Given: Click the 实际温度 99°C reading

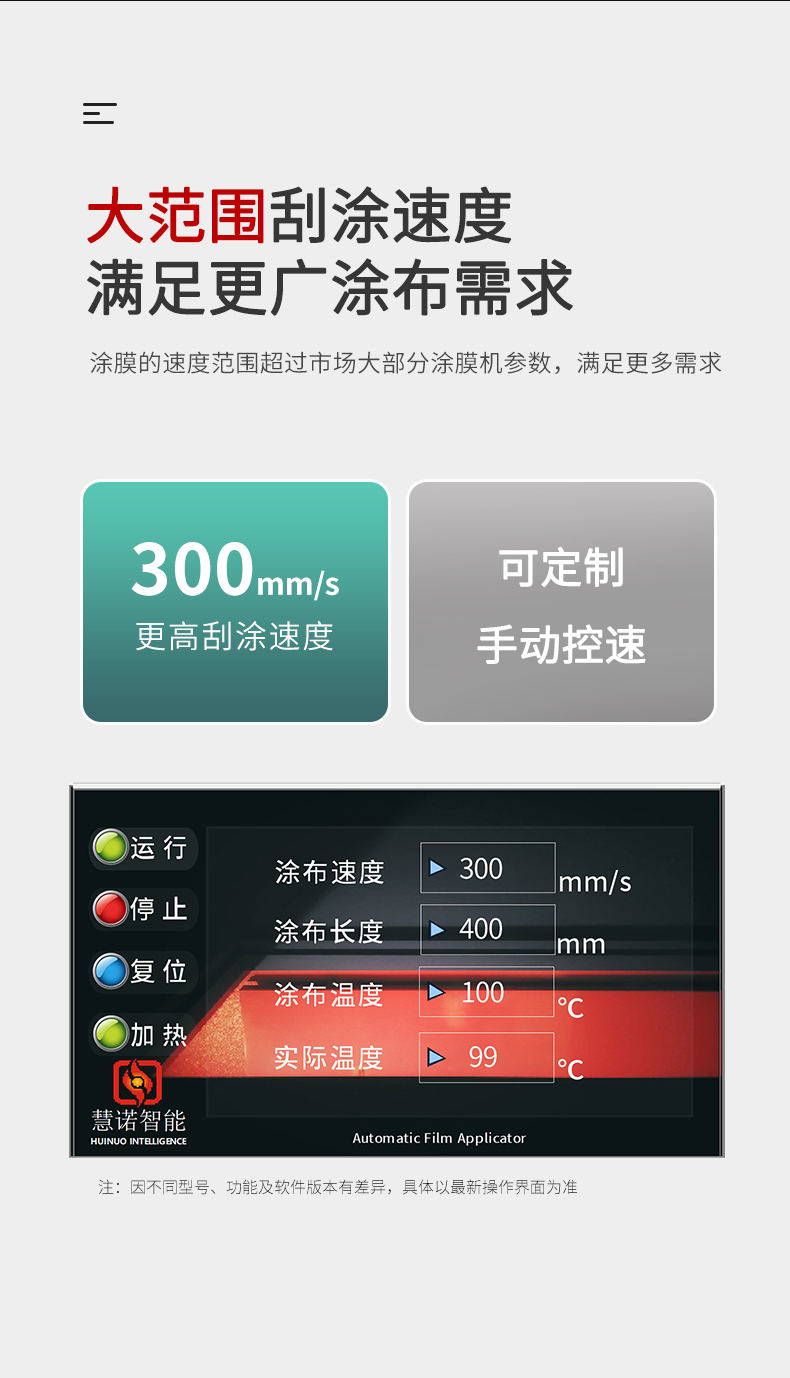Looking at the screenshot, I should [x=485, y=1057].
